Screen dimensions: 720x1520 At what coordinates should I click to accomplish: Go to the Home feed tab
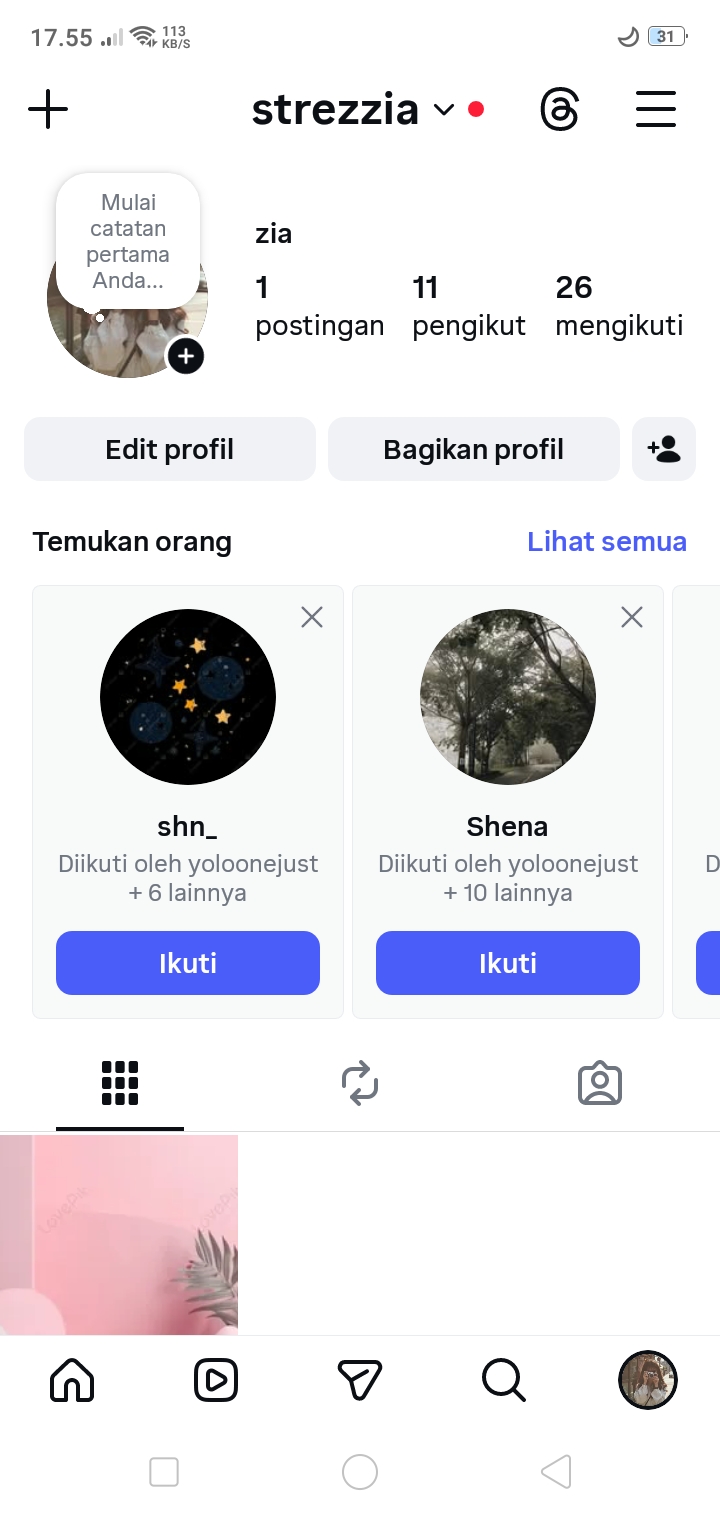point(72,1380)
